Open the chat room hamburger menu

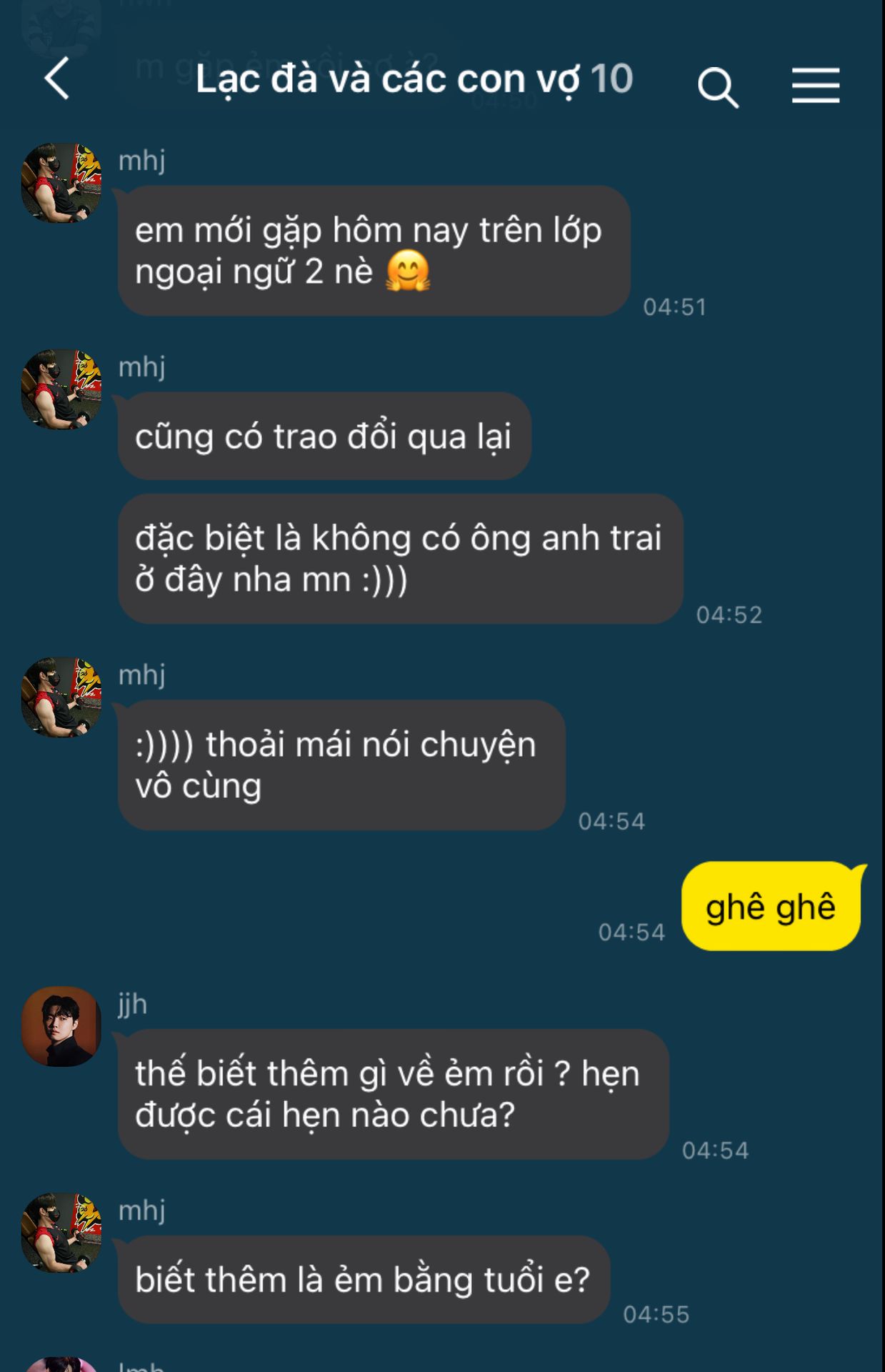tap(815, 86)
